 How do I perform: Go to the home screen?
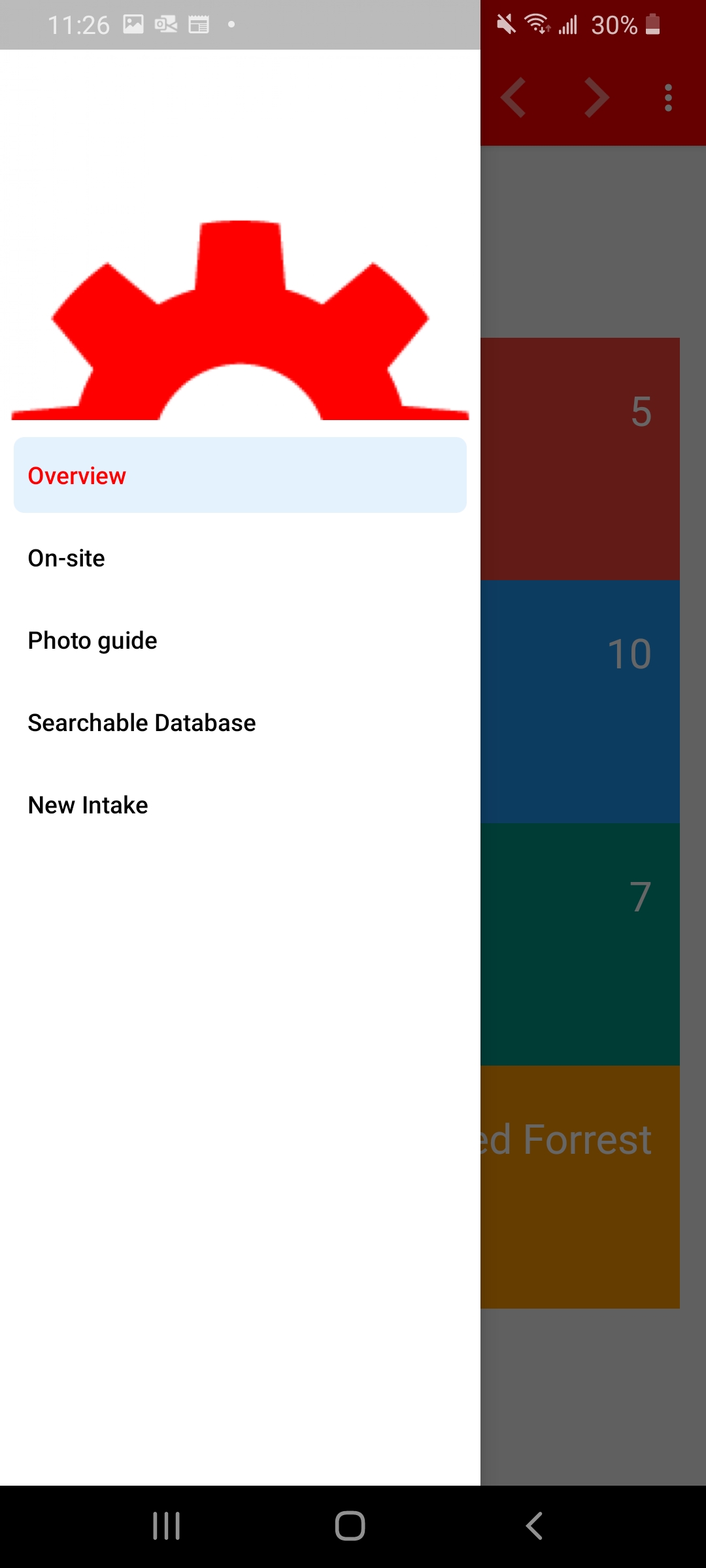[x=350, y=1526]
